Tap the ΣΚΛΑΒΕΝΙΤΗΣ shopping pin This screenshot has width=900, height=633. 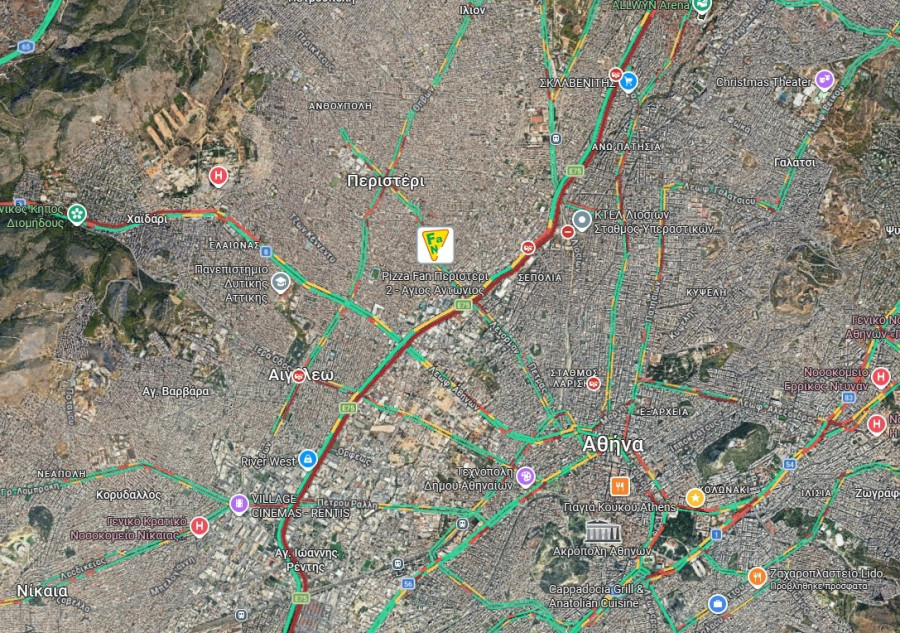[628, 81]
